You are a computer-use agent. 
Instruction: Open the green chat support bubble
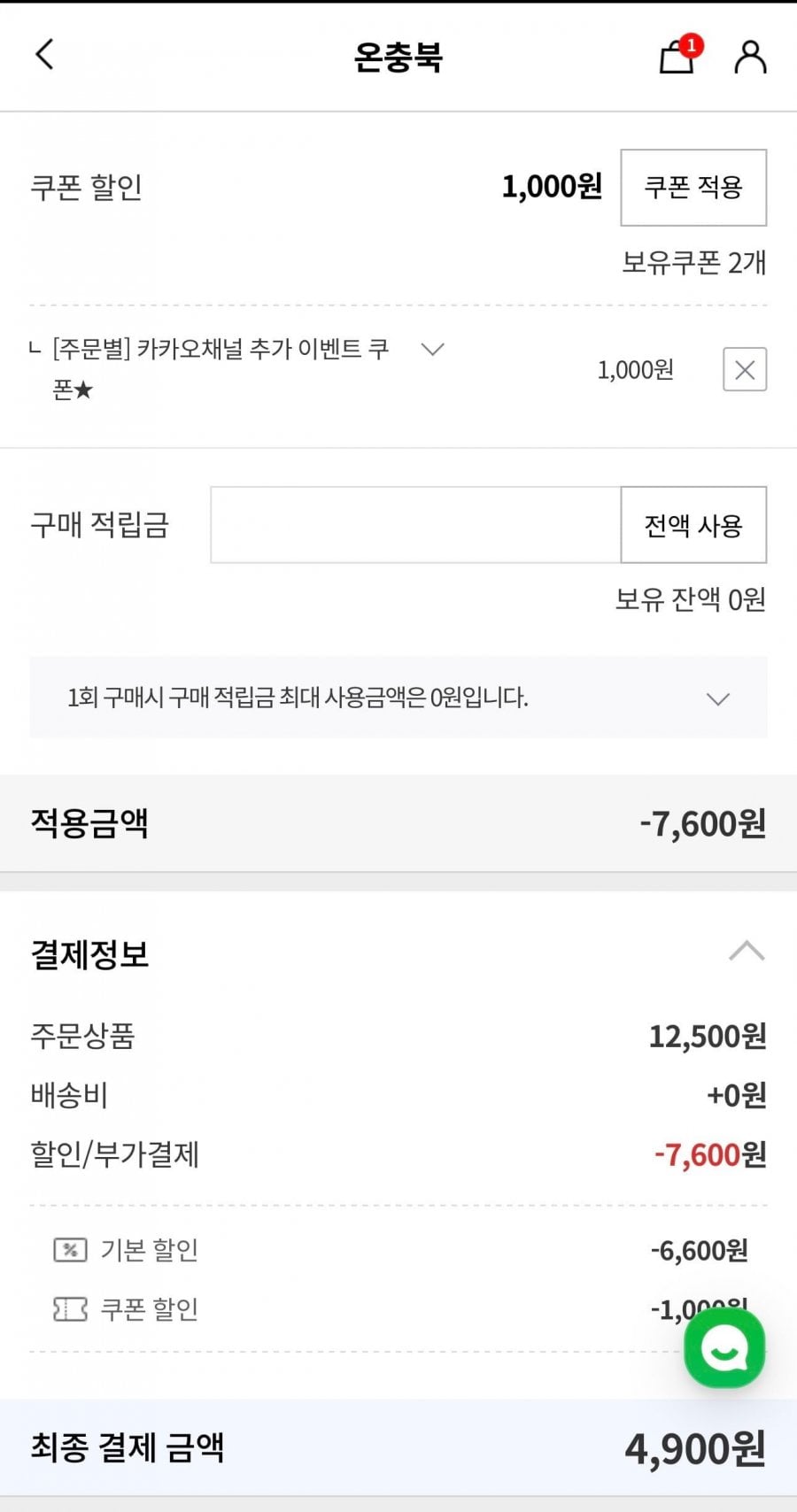click(724, 1347)
